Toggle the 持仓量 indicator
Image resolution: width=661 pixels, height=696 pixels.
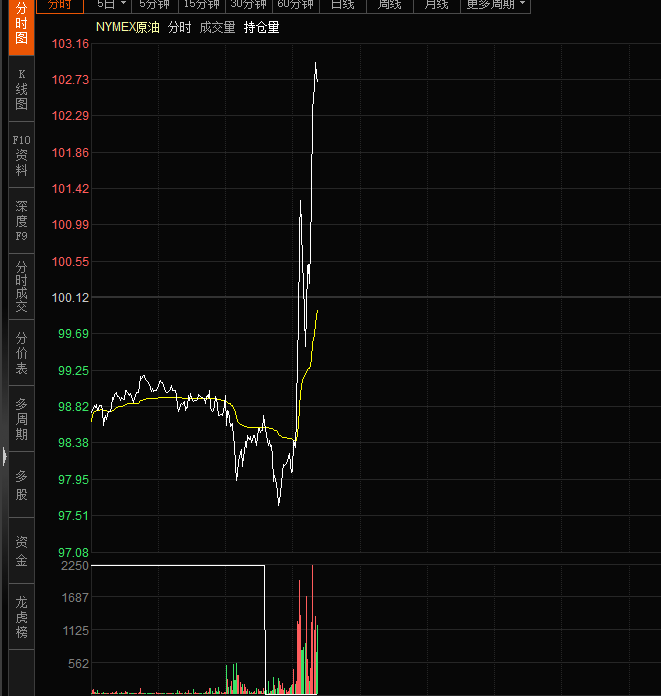[262, 28]
